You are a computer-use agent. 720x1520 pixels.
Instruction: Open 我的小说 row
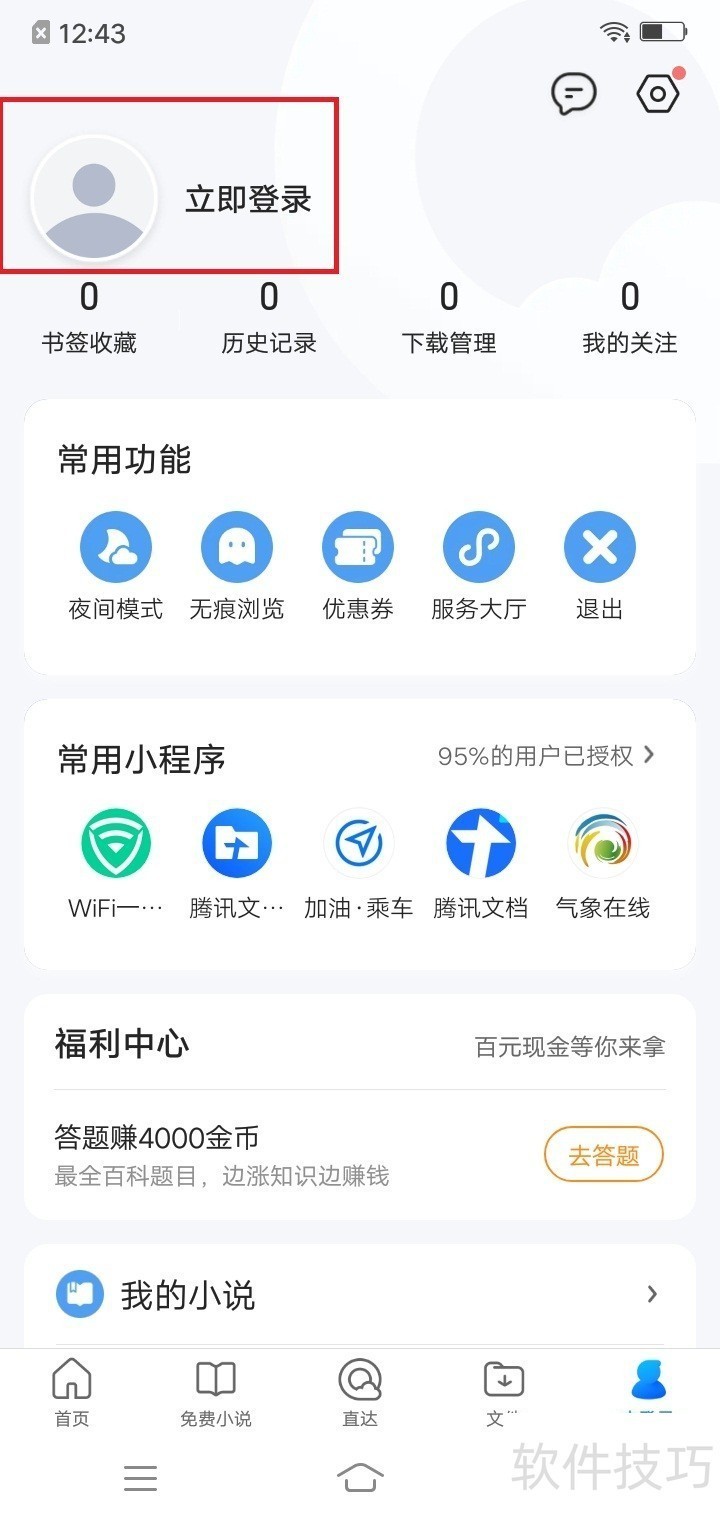pyautogui.click(x=358, y=1295)
